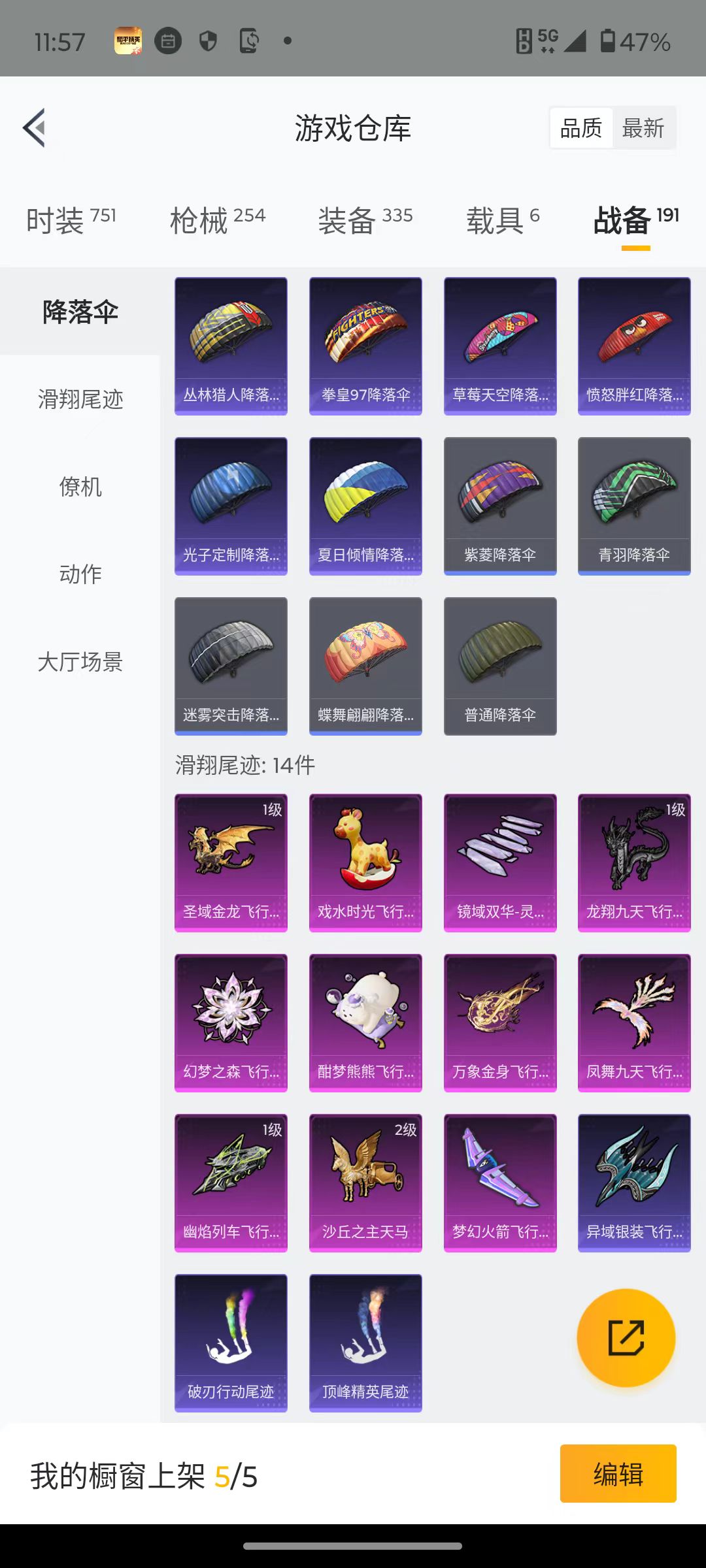Tap the 编辑 button

pyautogui.click(x=618, y=1473)
